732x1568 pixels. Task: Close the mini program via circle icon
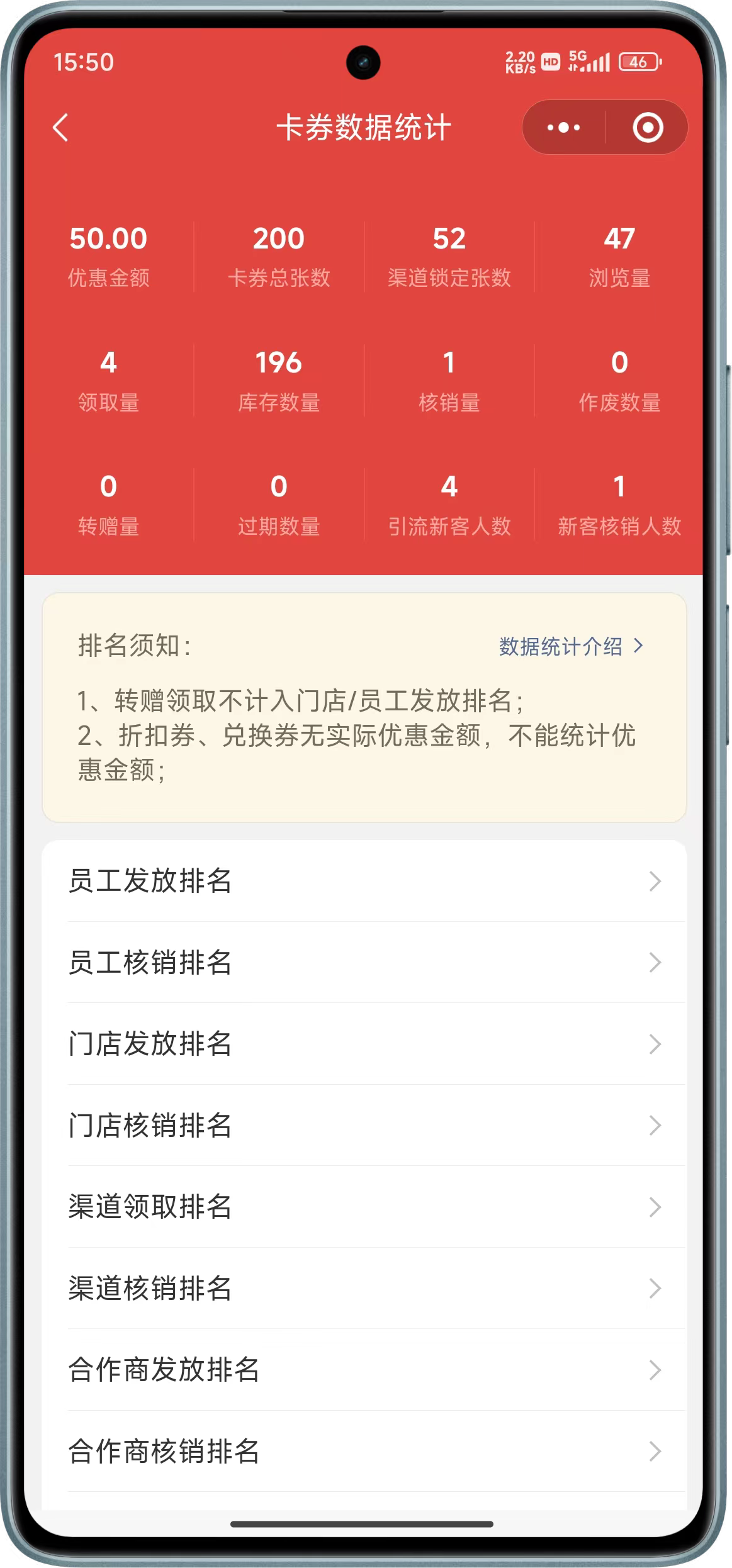[x=647, y=128]
